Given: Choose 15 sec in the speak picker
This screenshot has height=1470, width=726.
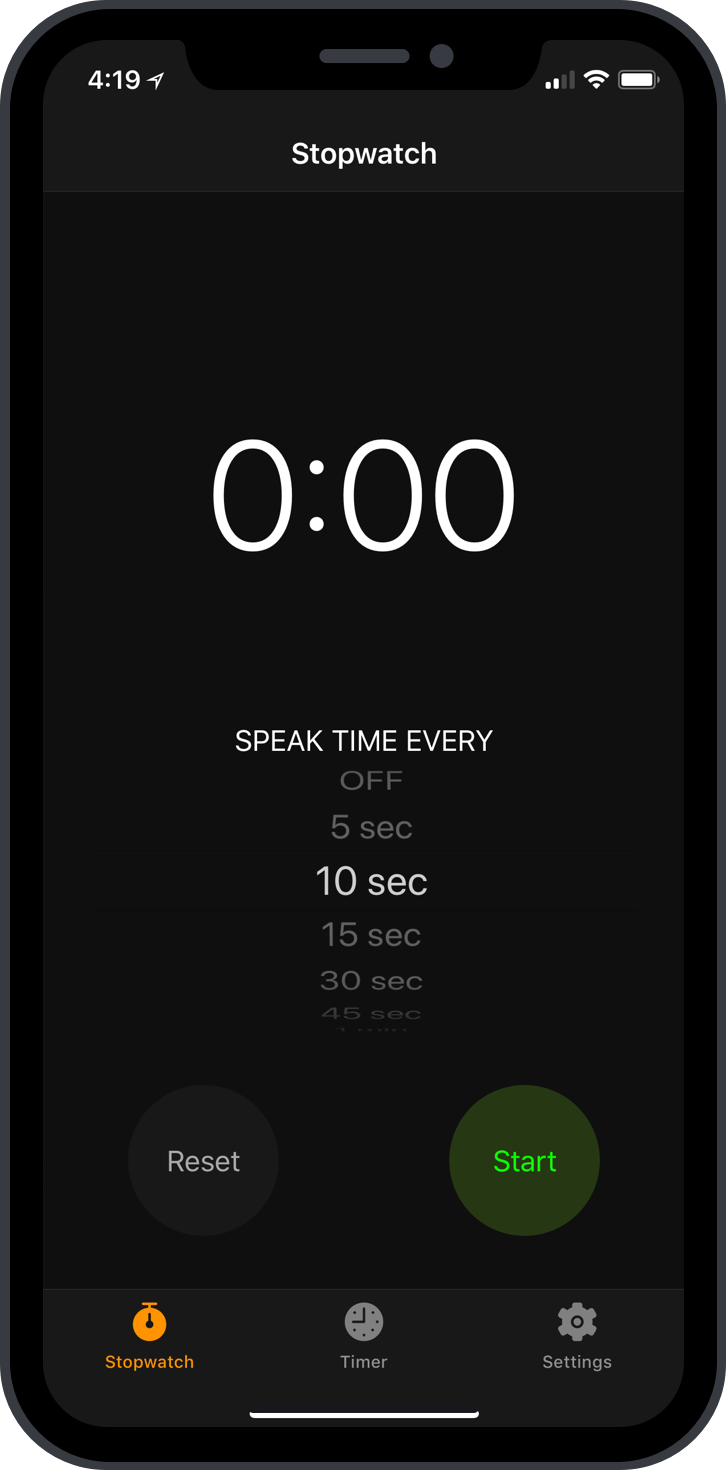Looking at the screenshot, I should click(x=371, y=934).
